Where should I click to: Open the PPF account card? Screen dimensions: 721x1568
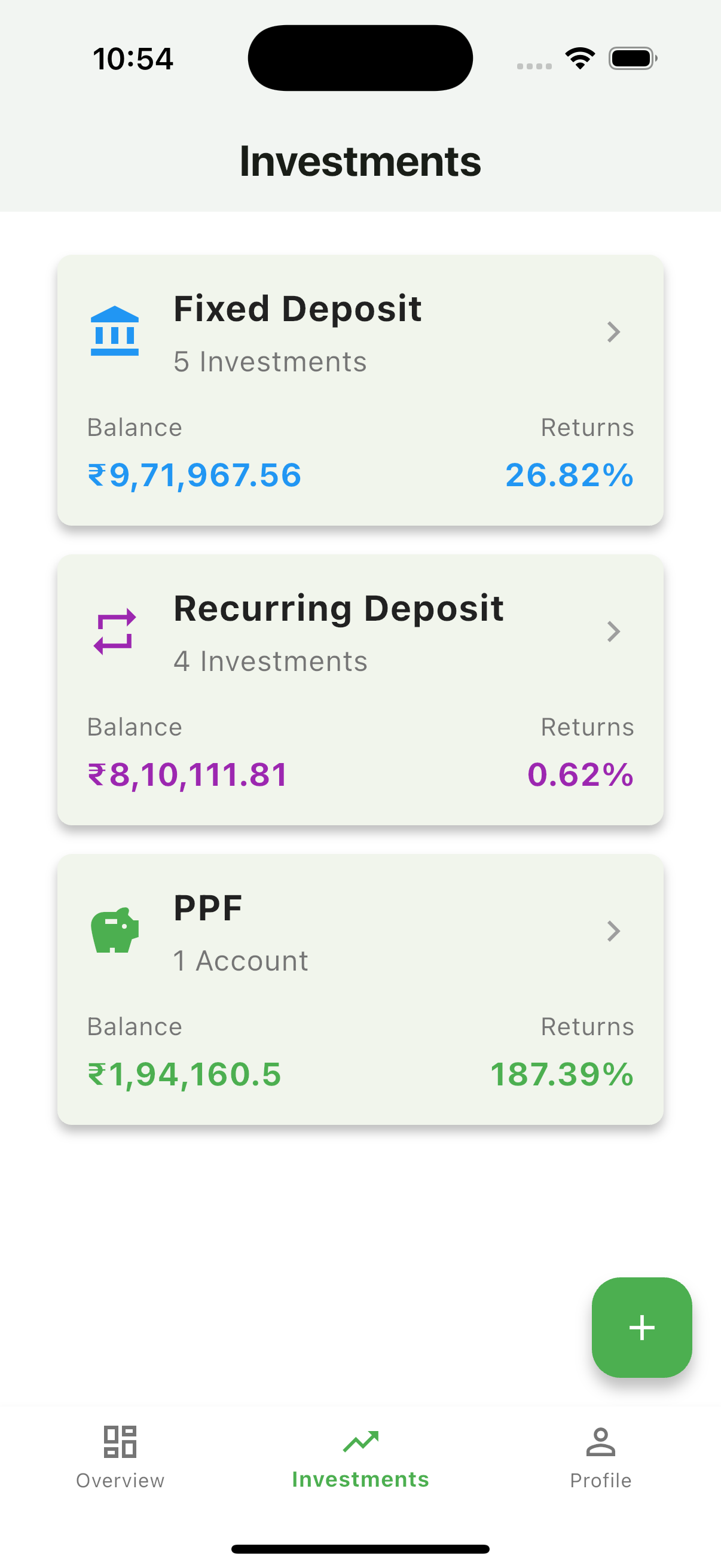point(360,989)
